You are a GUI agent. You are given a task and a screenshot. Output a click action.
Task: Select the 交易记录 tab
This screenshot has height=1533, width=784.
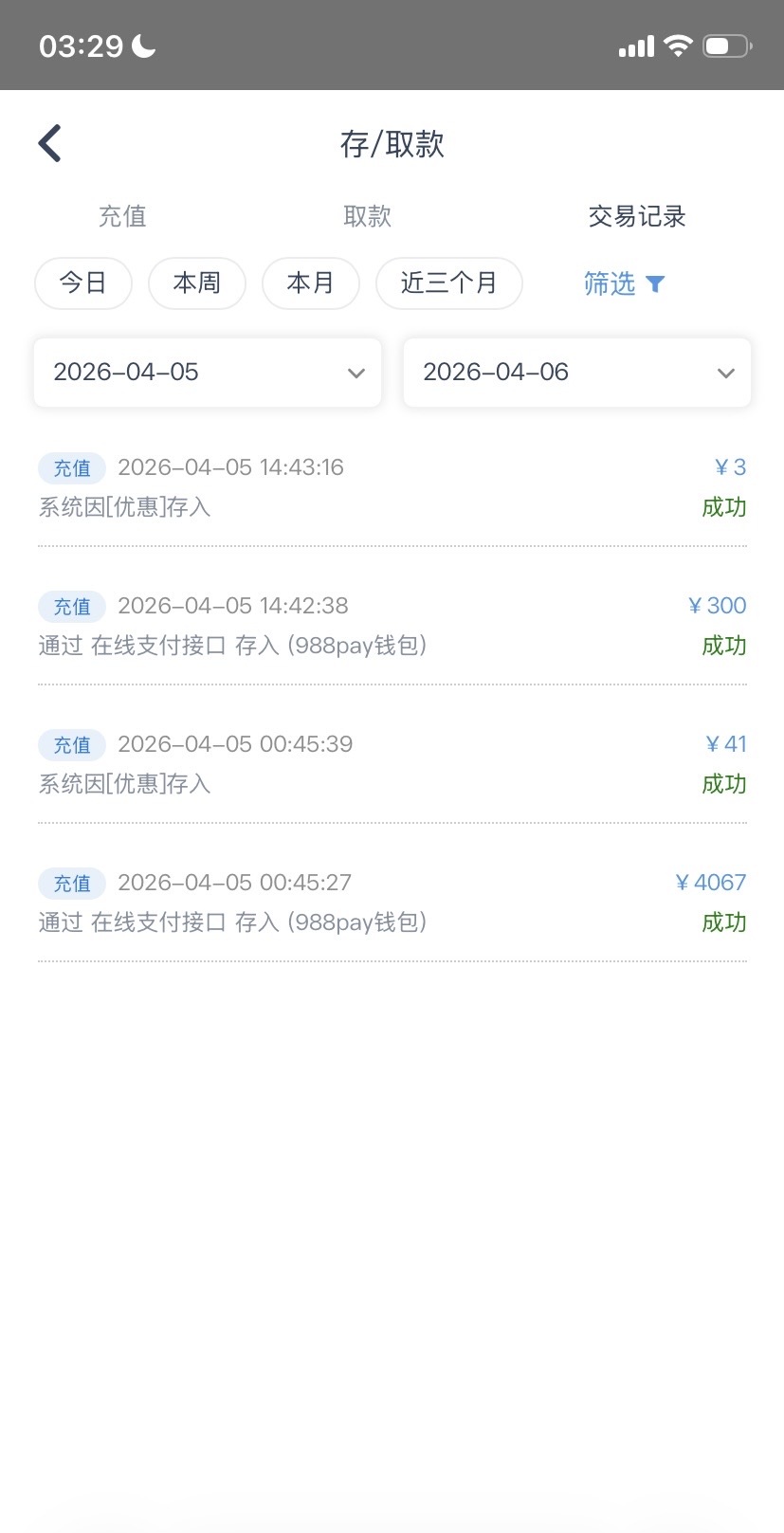pos(636,216)
